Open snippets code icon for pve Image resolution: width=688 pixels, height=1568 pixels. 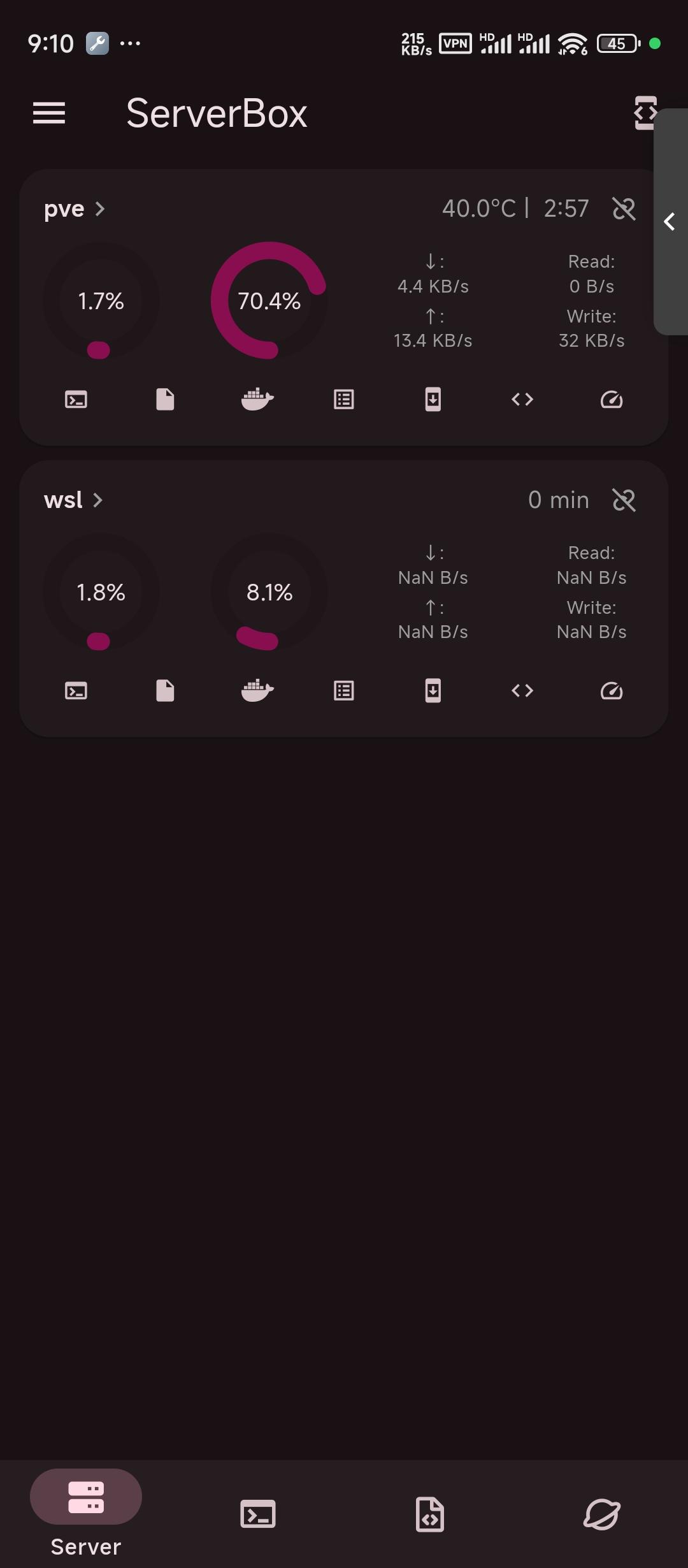[522, 400]
